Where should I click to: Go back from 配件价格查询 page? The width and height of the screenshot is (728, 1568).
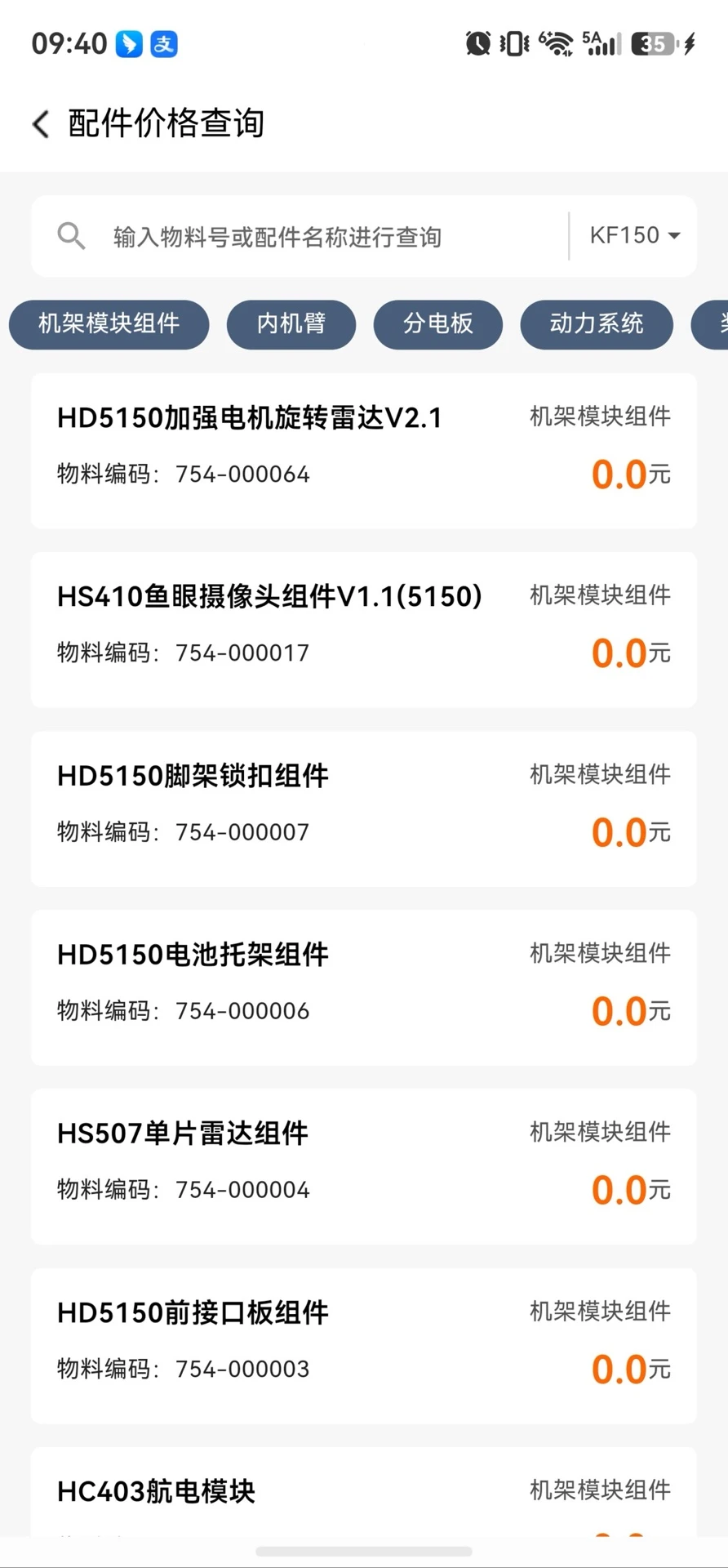[41, 124]
